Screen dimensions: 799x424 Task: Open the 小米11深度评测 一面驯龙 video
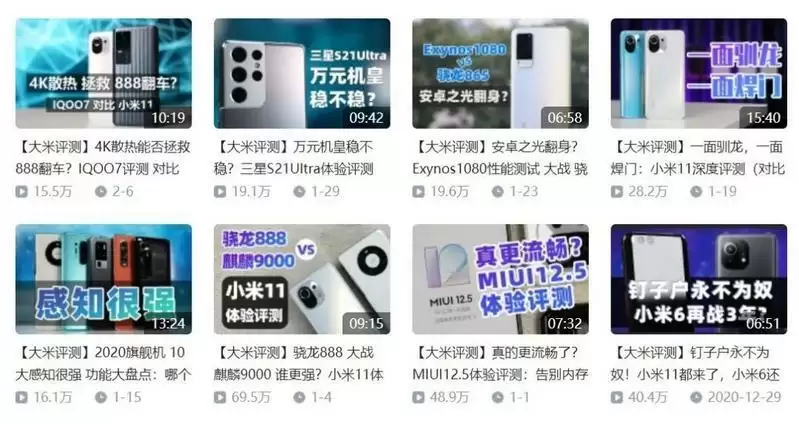[696, 73]
